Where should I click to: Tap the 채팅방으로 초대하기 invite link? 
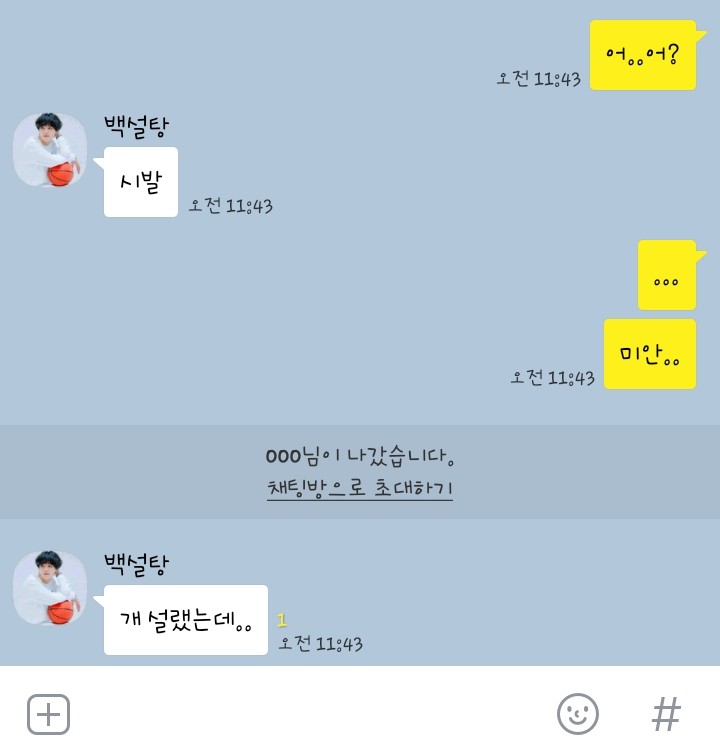pos(360,489)
